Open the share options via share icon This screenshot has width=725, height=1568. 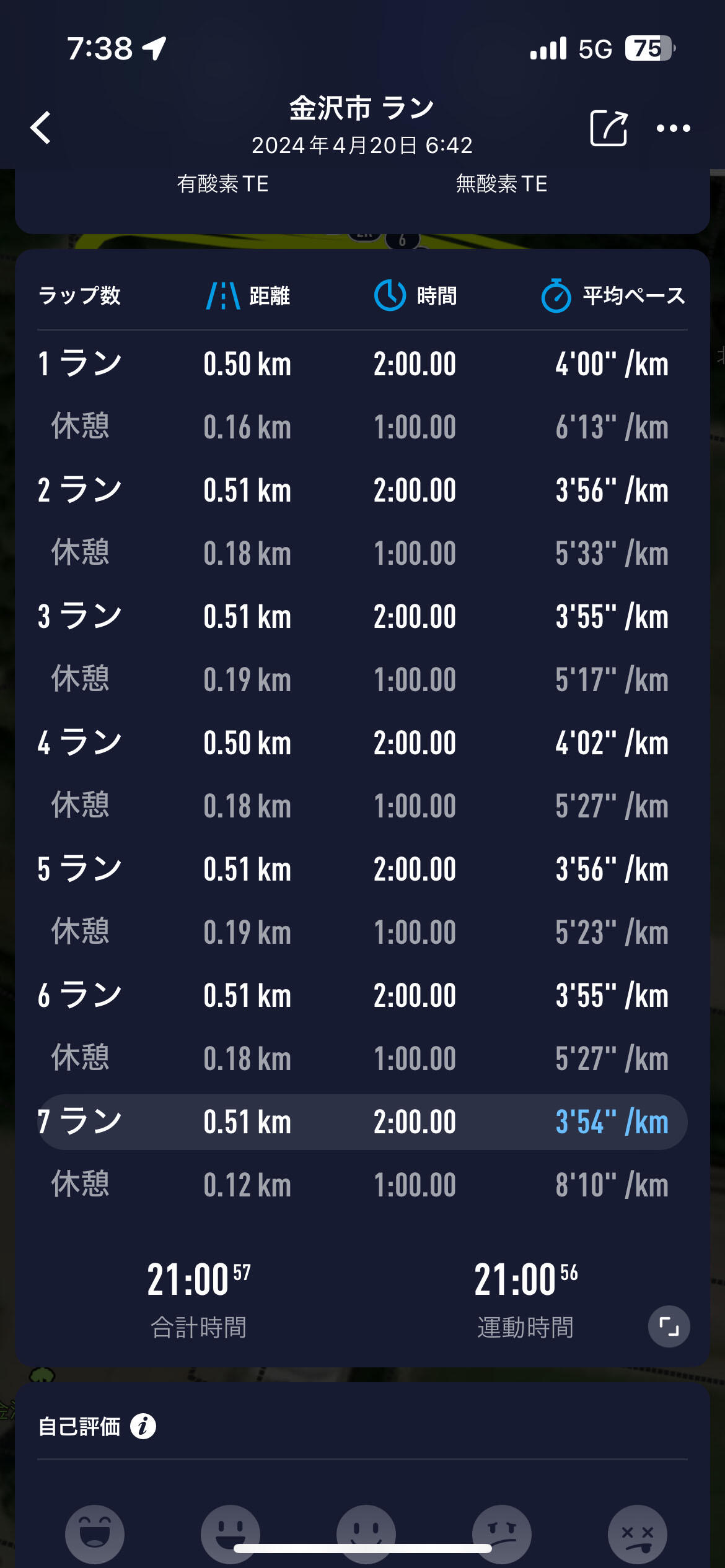tap(608, 128)
